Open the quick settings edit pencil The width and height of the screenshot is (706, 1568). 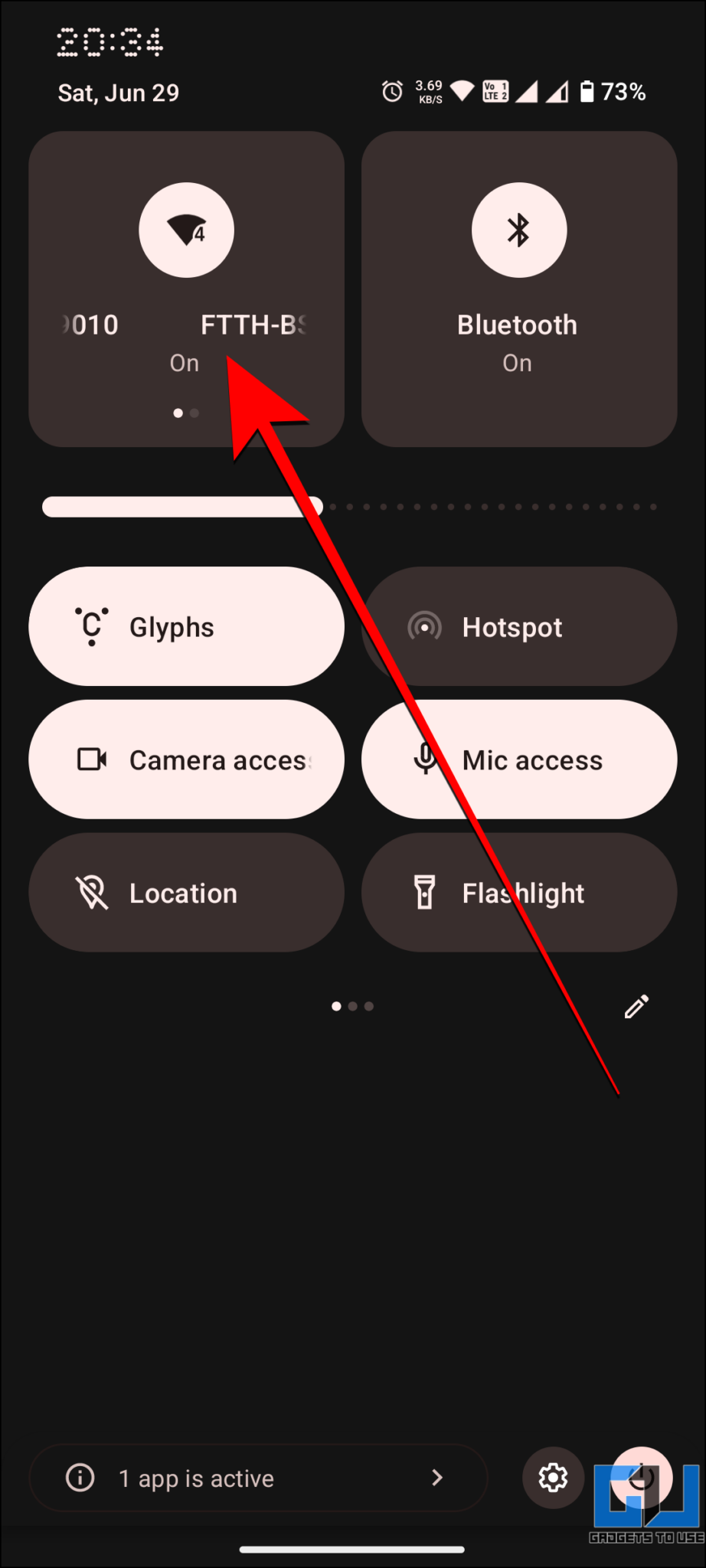pos(636,1006)
